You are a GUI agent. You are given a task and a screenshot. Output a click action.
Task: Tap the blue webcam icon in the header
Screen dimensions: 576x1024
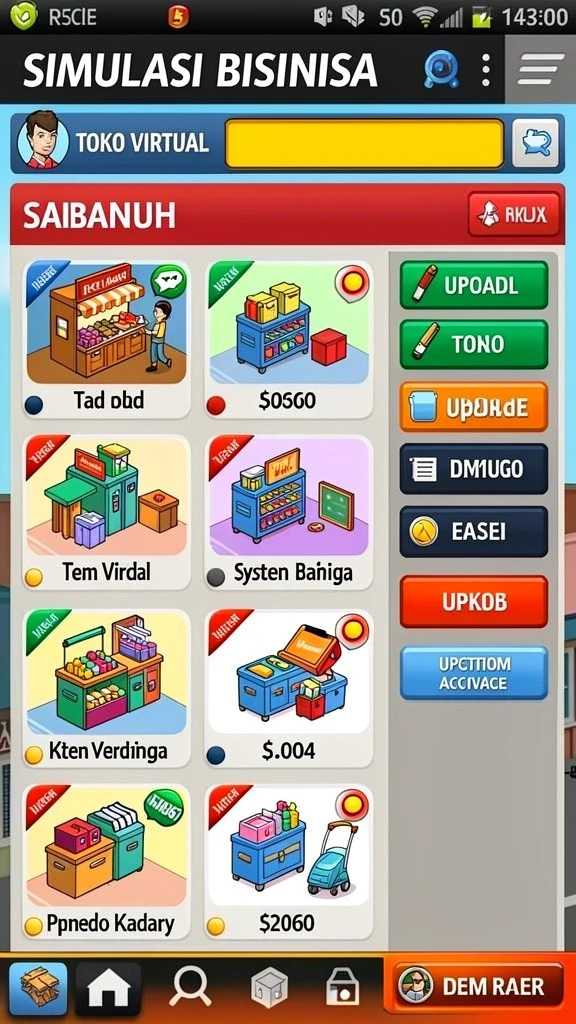440,69
